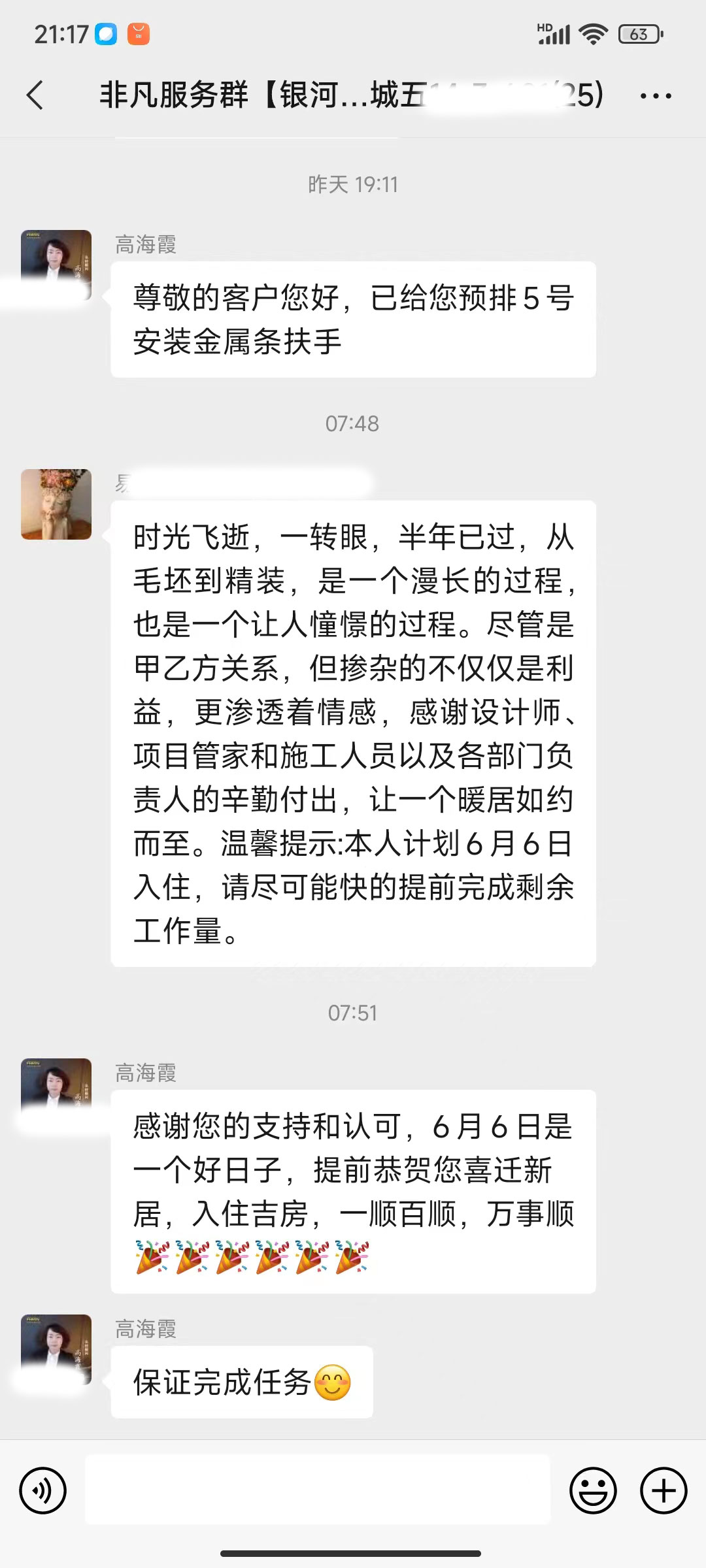This screenshot has height=1568, width=706.
Task: Focus the message text field
Action: point(318,1491)
